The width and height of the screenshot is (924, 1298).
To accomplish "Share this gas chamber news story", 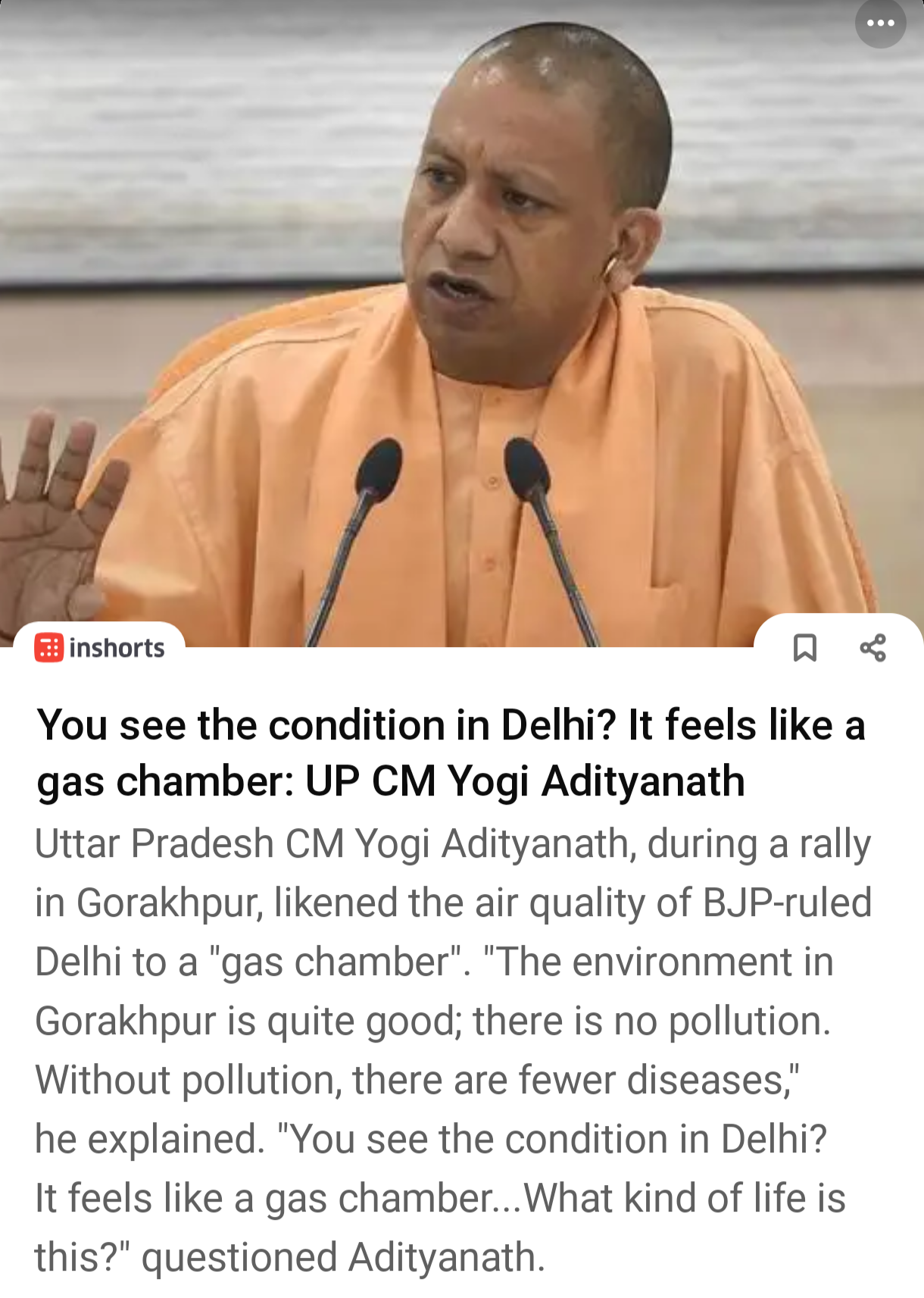I will click(872, 648).
